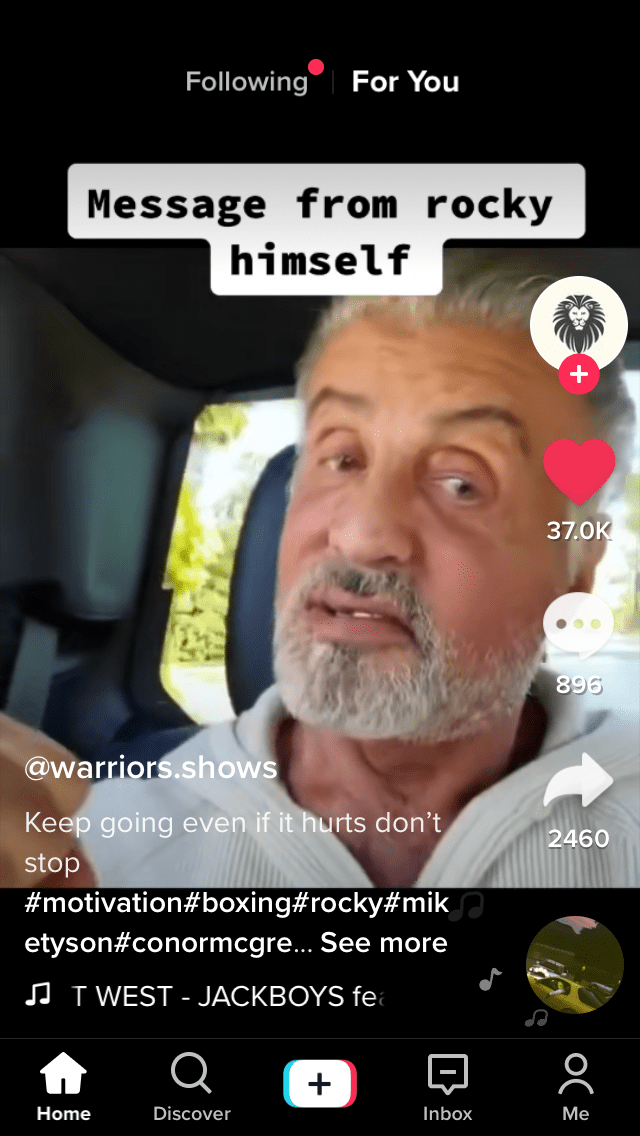Viewport: 640px width, 1136px height.
Task: Open the Me profile tab
Action: [575, 1088]
